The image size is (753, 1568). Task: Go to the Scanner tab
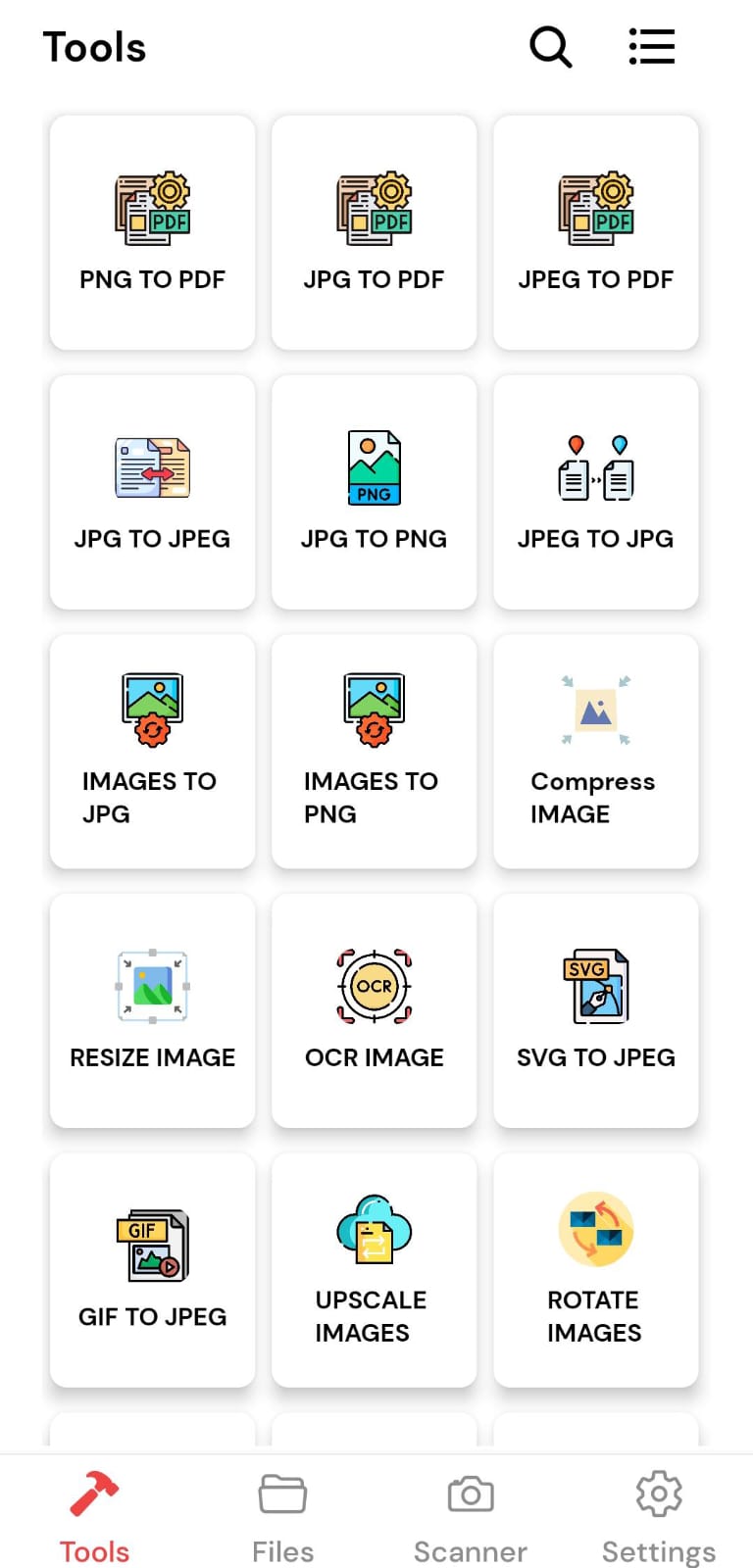tap(471, 1517)
